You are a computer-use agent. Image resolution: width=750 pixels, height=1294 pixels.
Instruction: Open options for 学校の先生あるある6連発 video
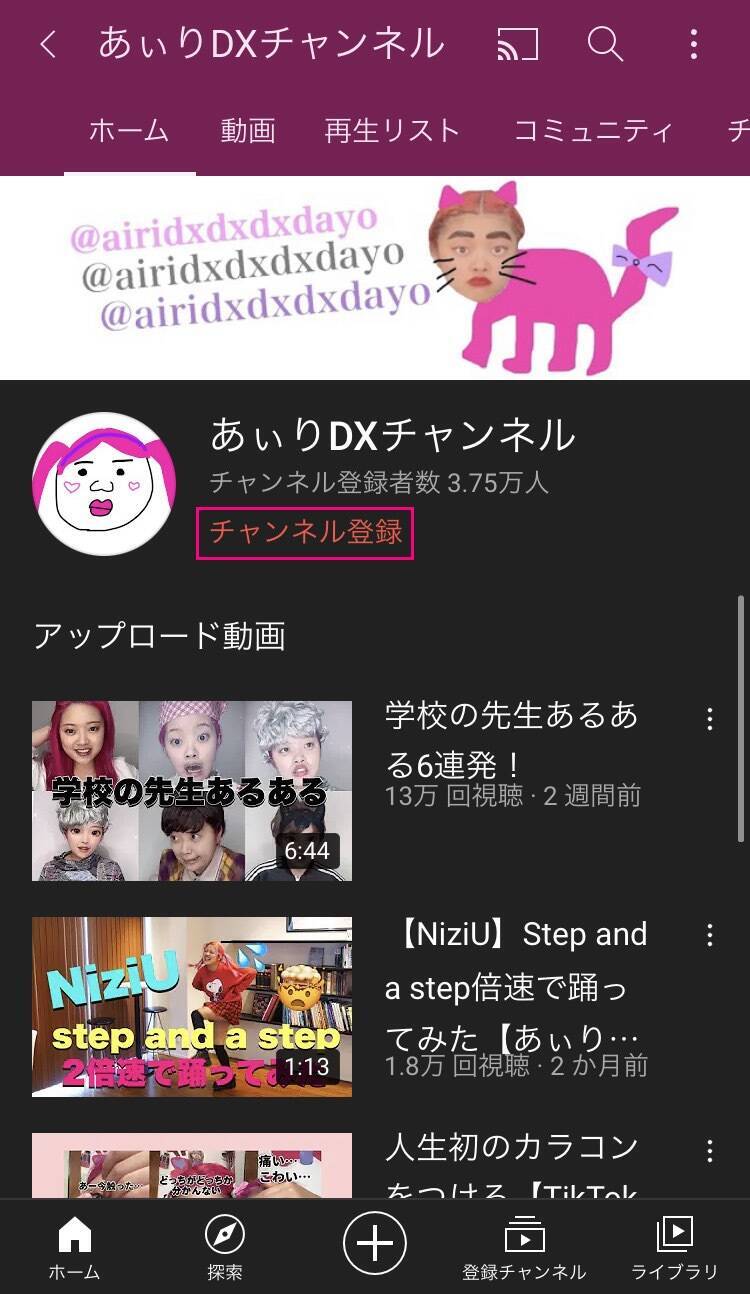709,719
